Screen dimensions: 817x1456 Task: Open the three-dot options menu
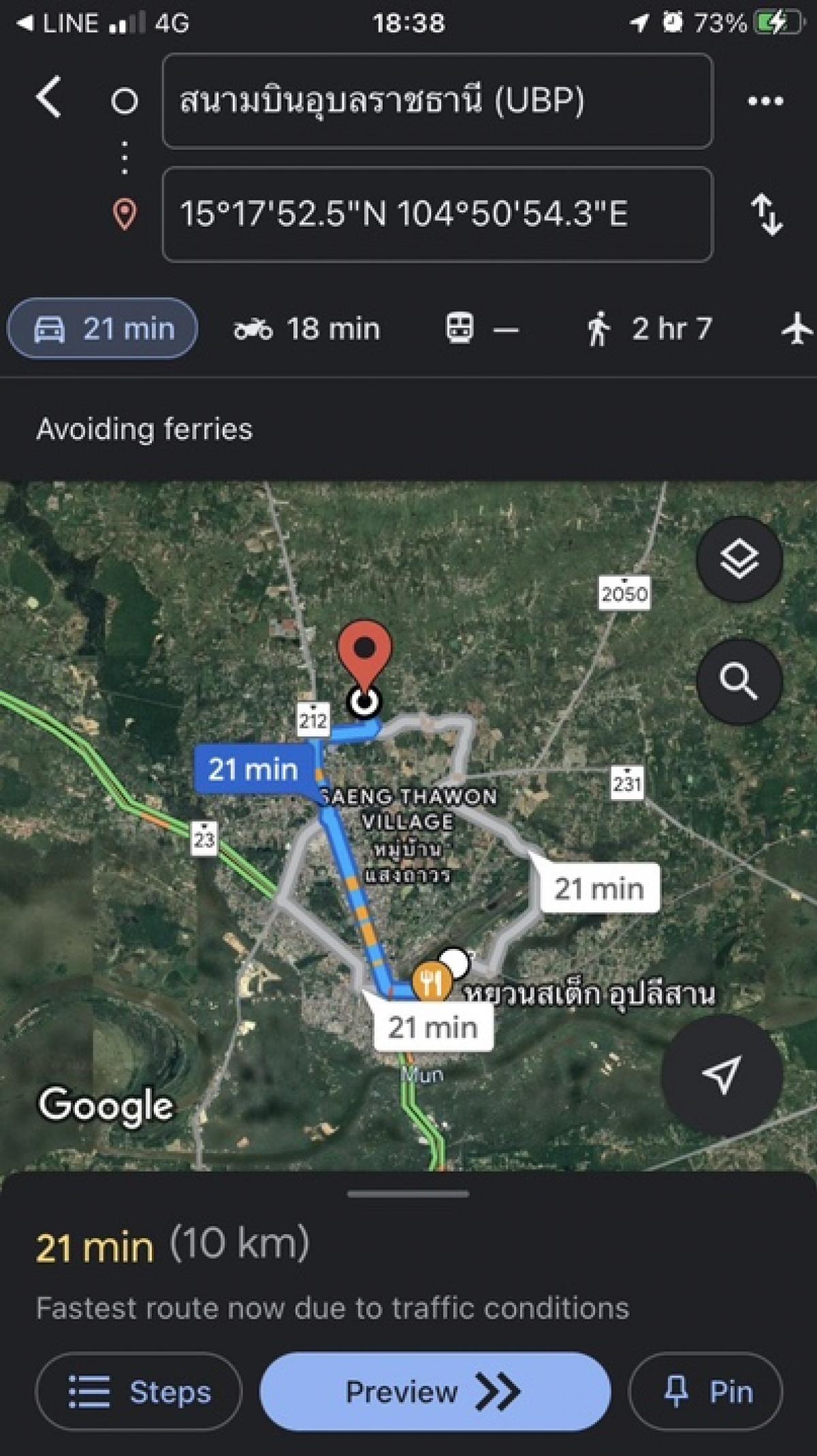click(765, 101)
